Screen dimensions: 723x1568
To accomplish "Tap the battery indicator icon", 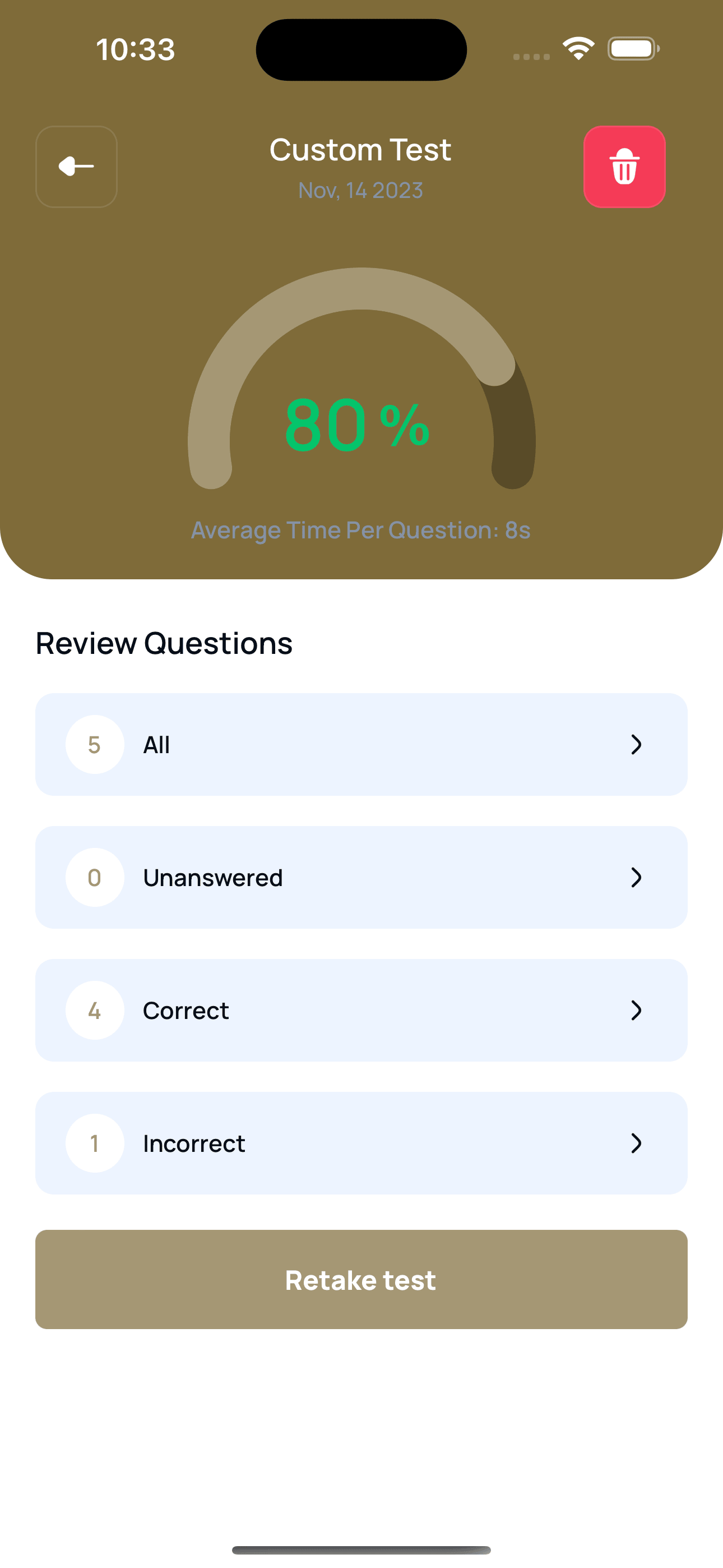I will [633, 48].
